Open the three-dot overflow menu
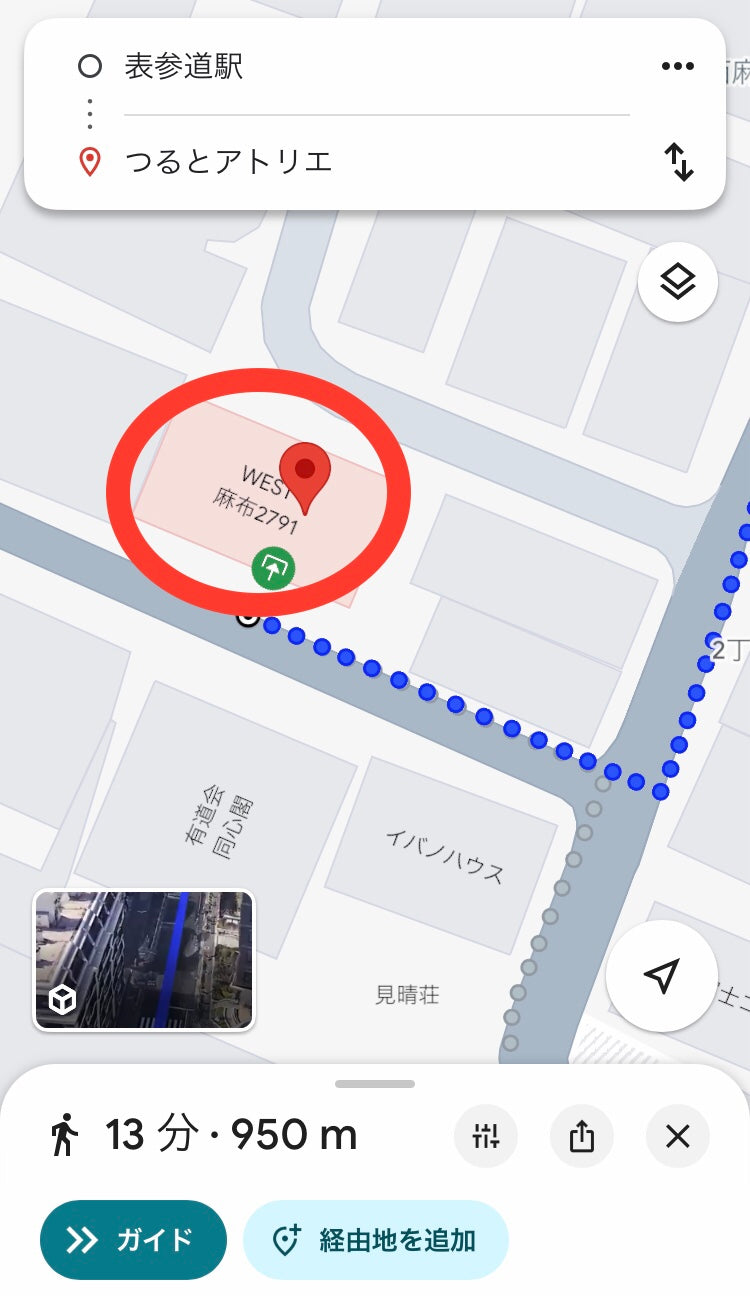This screenshot has width=750, height=1296. [x=678, y=66]
